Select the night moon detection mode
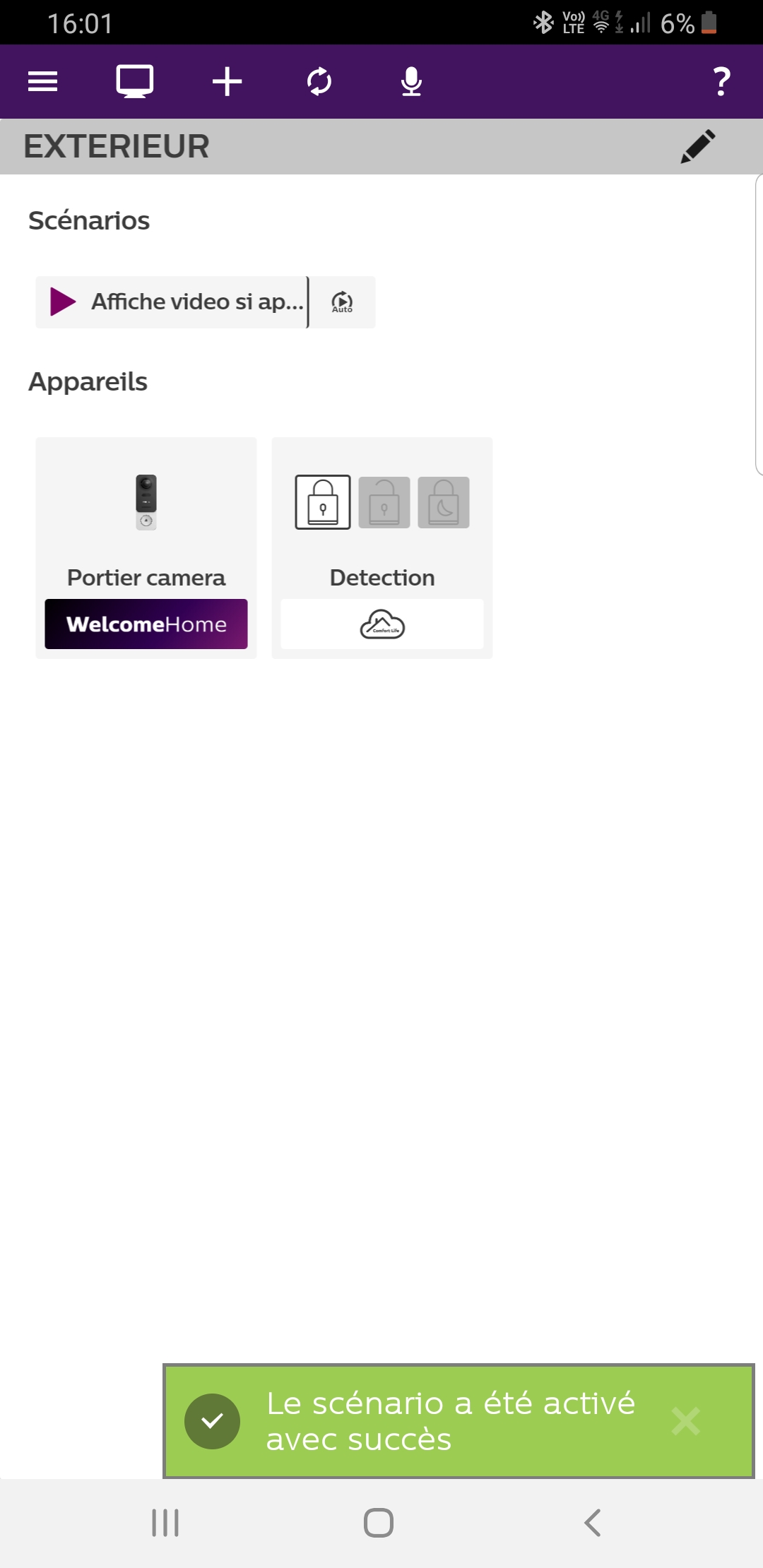763x1568 pixels. (x=444, y=502)
